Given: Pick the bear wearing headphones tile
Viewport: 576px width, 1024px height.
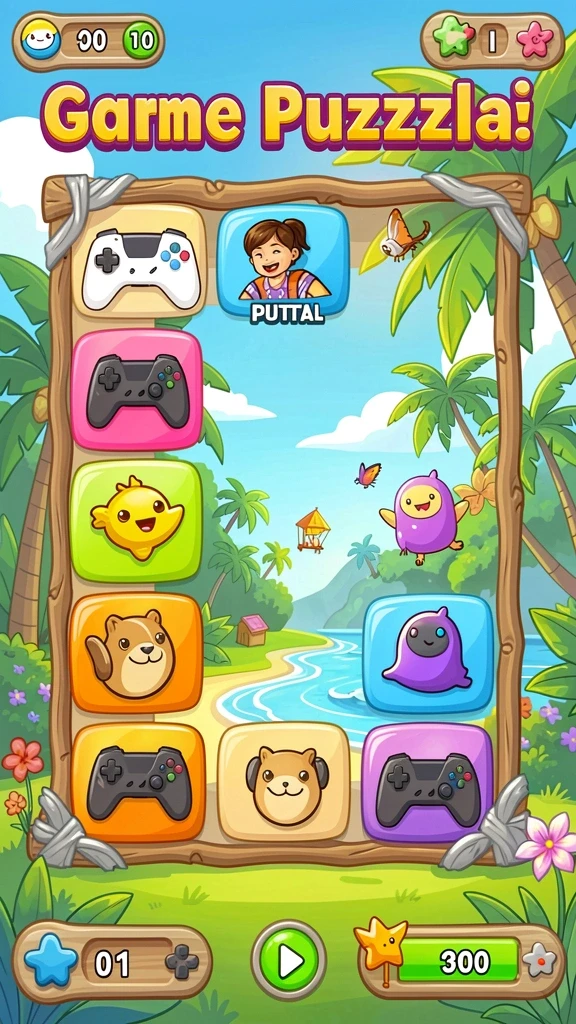Looking at the screenshot, I should pyautogui.click(x=284, y=782).
